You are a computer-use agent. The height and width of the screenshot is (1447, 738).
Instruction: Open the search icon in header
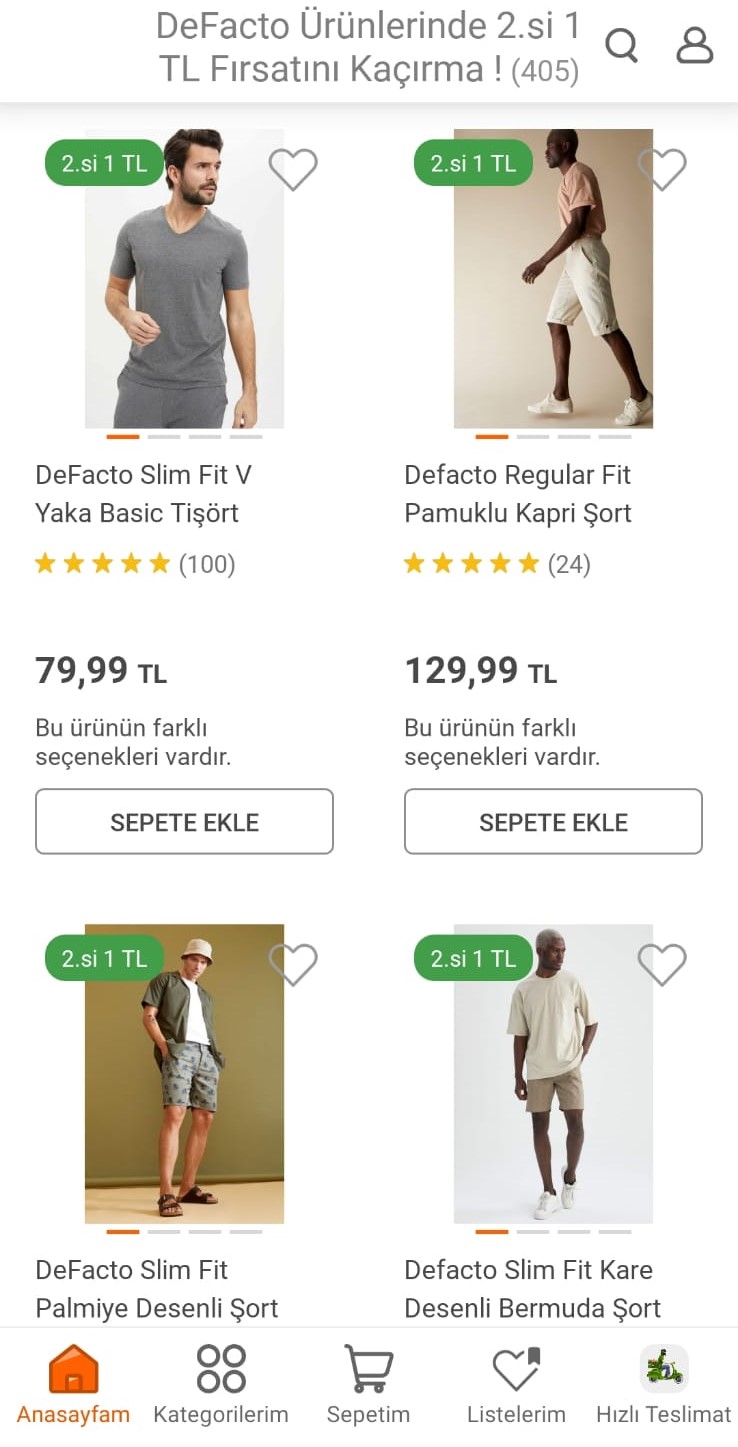click(621, 46)
